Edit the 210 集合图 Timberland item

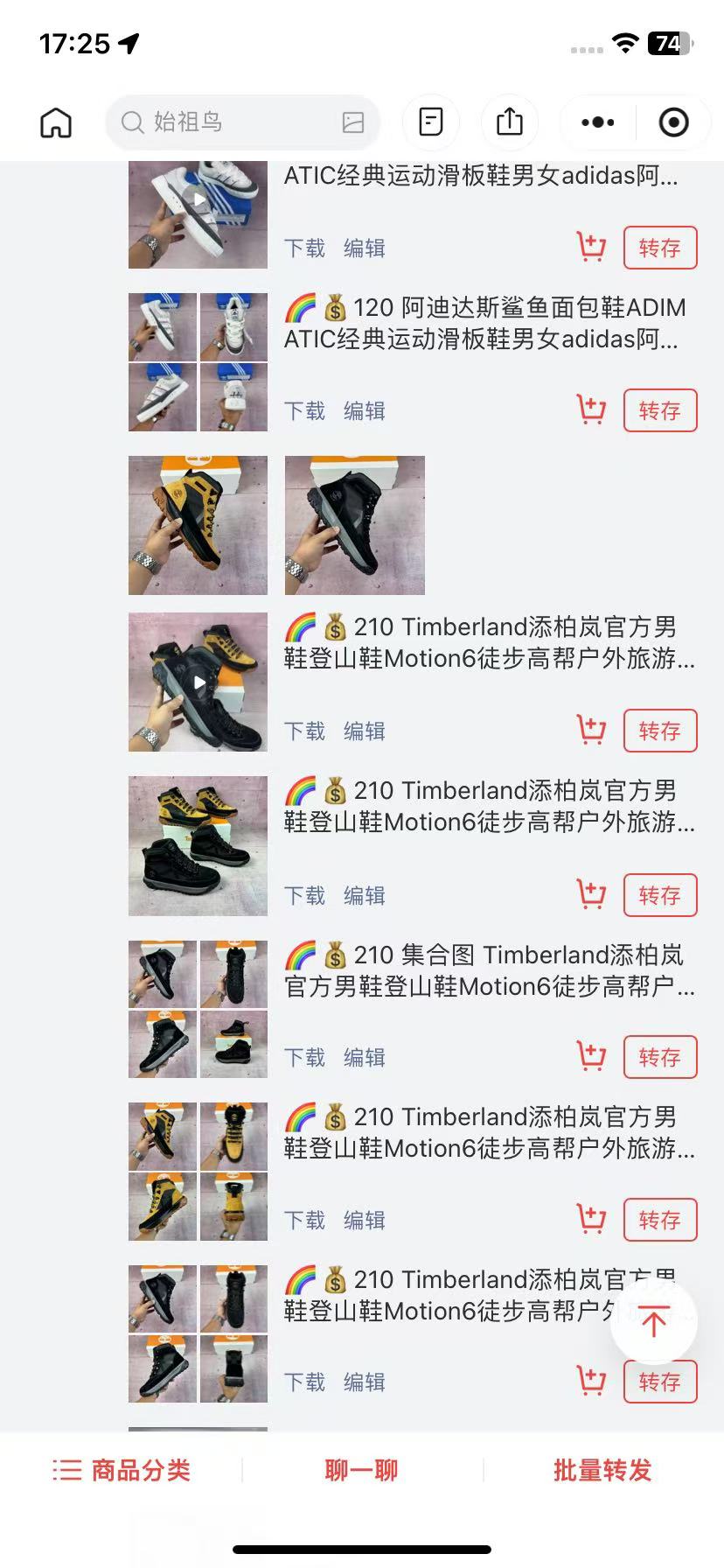coord(365,1057)
